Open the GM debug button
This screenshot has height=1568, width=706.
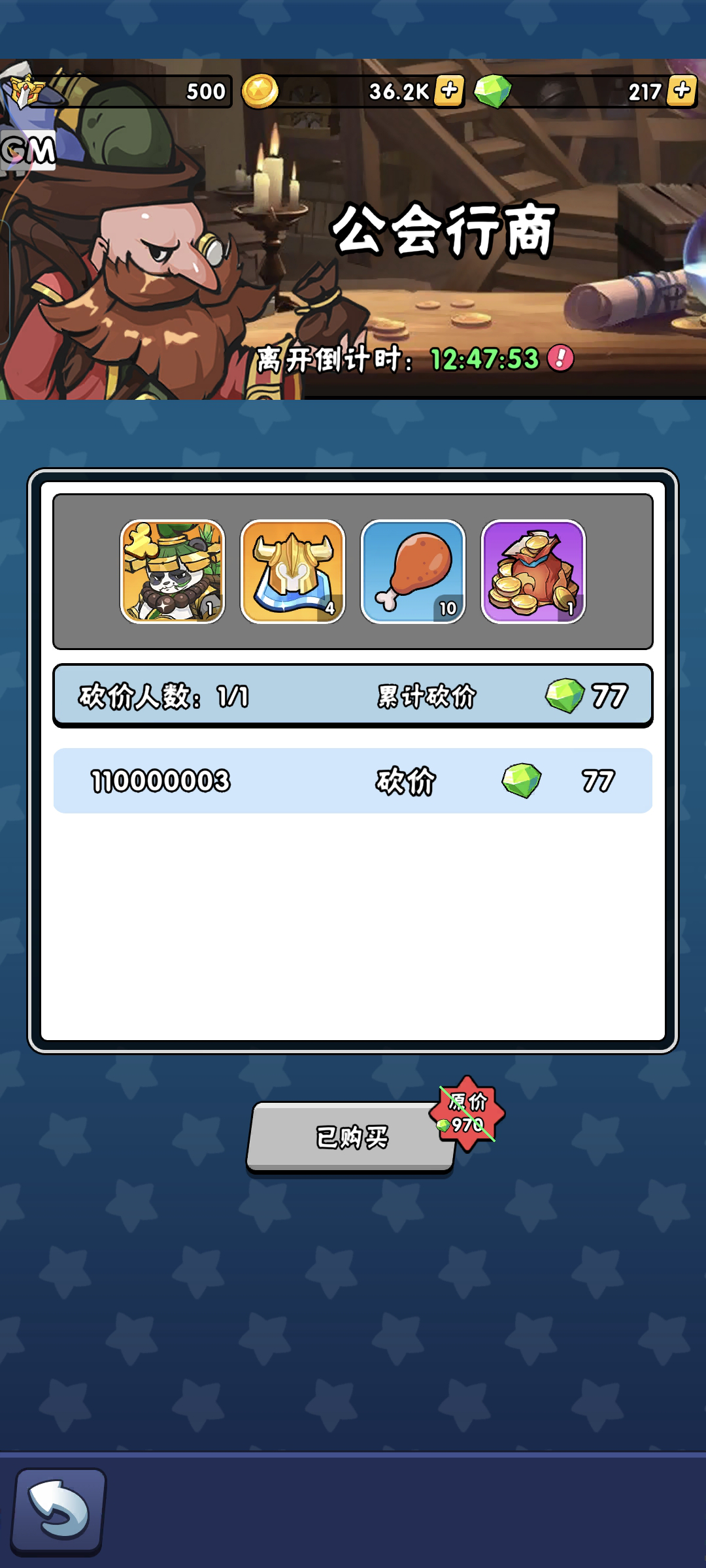28,151
